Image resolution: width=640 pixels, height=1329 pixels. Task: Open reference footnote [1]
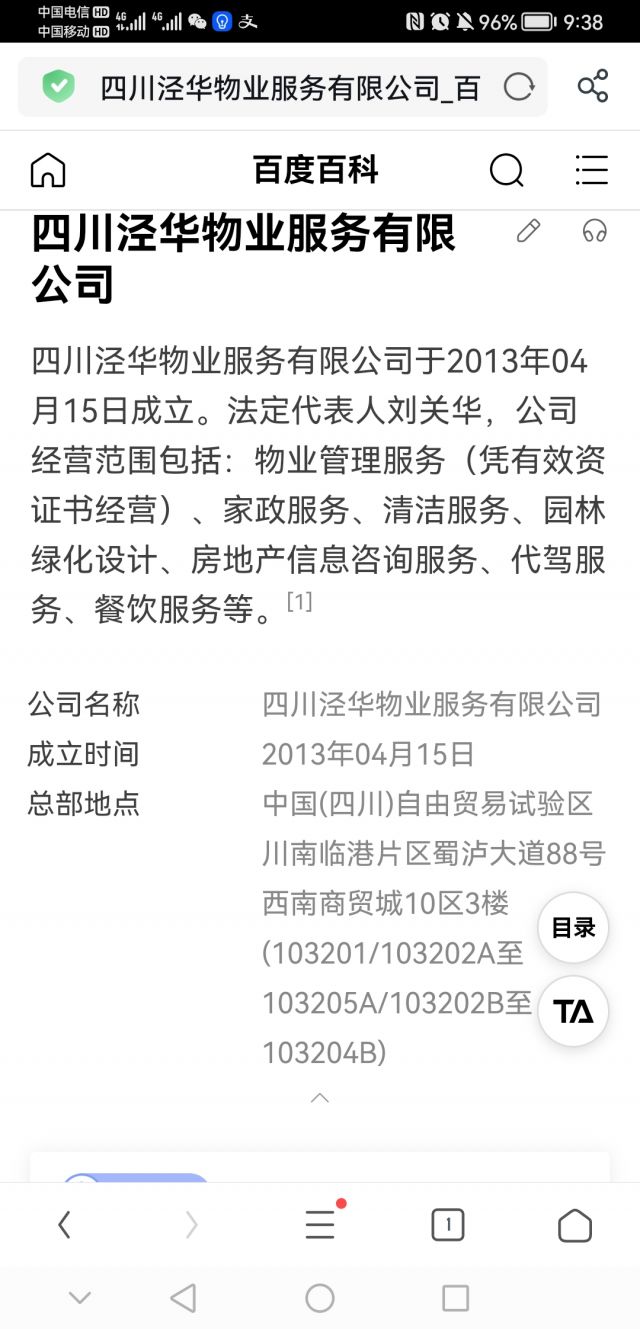(299, 602)
